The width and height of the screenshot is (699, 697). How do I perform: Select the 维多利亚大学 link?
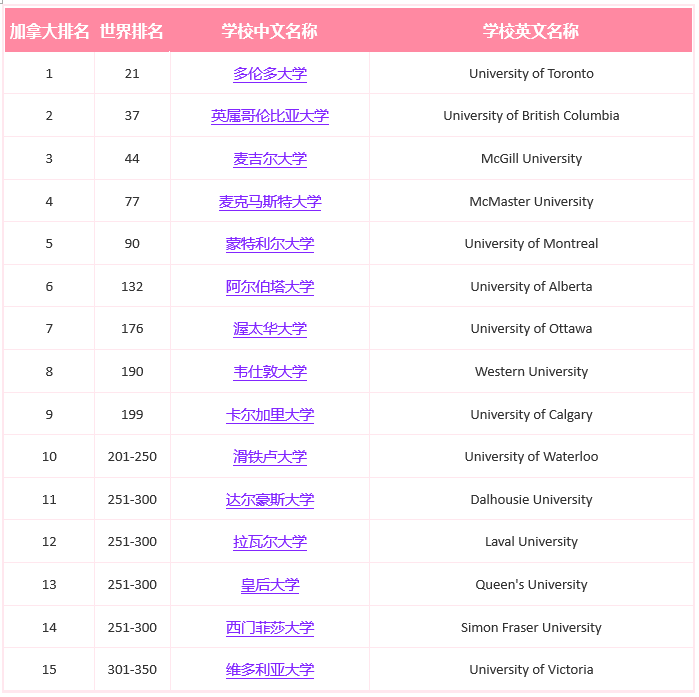coord(270,670)
